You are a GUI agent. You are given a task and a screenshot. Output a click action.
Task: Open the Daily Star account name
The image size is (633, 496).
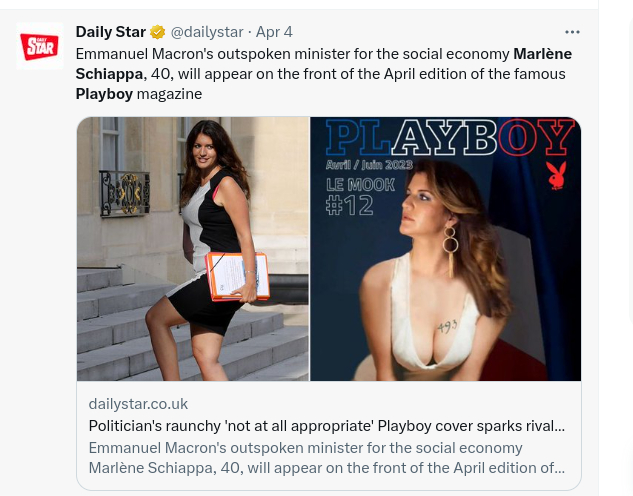point(111,32)
